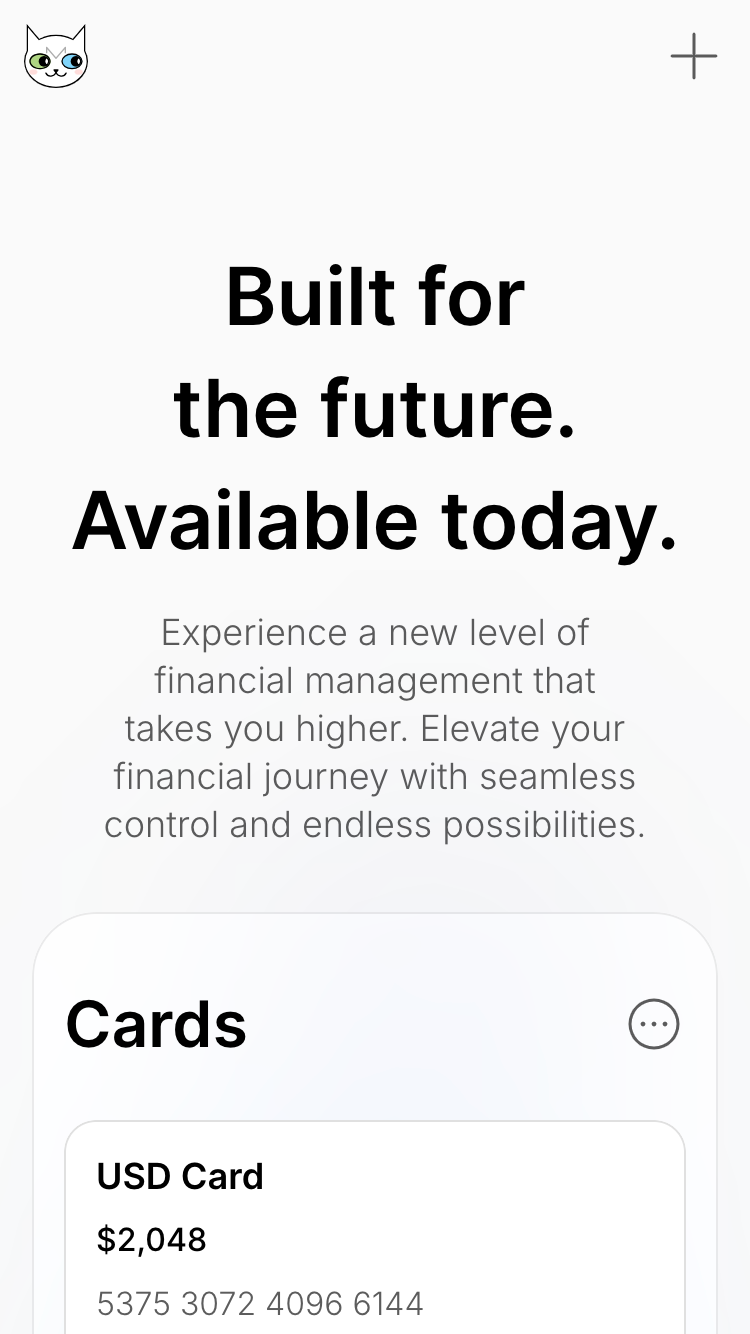Open the USD Card details
Screen dimensions: 750x1334
375,1230
